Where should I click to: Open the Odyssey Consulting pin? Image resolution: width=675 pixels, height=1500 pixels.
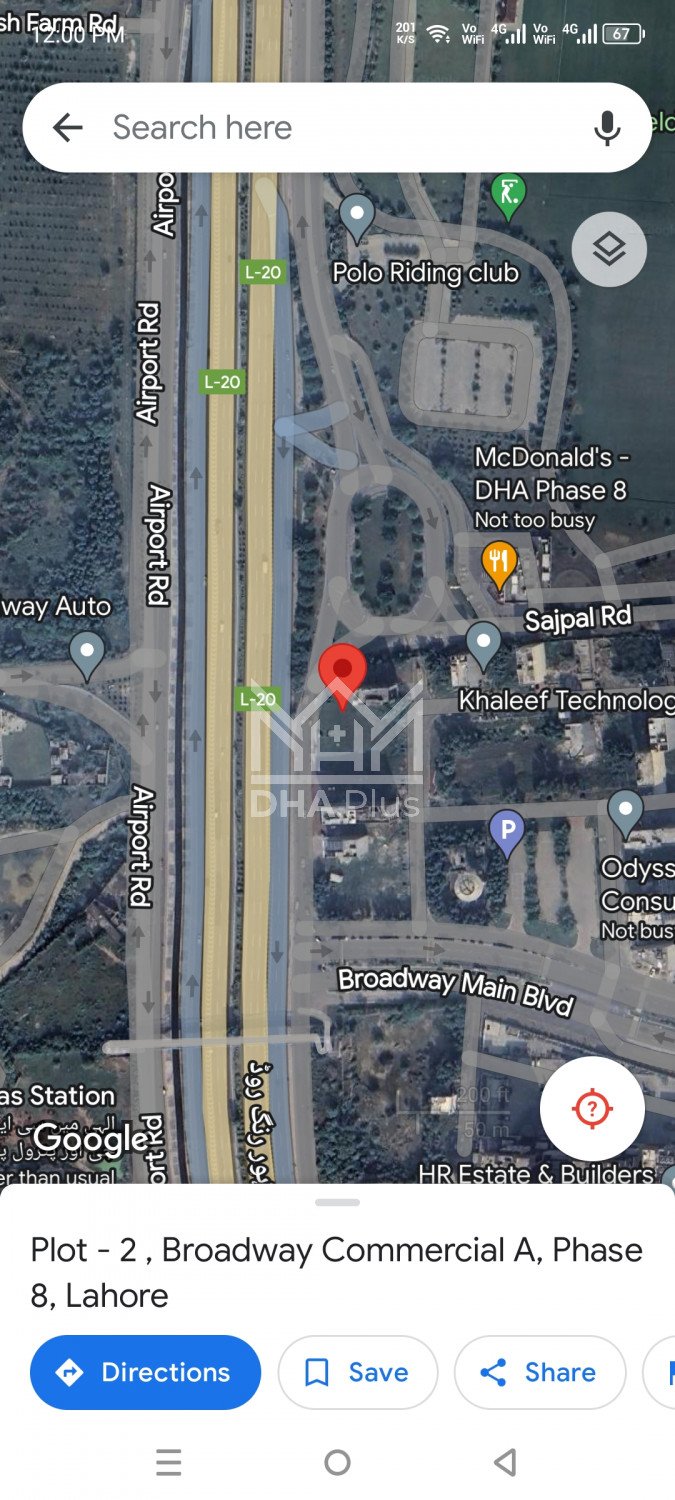[626, 811]
